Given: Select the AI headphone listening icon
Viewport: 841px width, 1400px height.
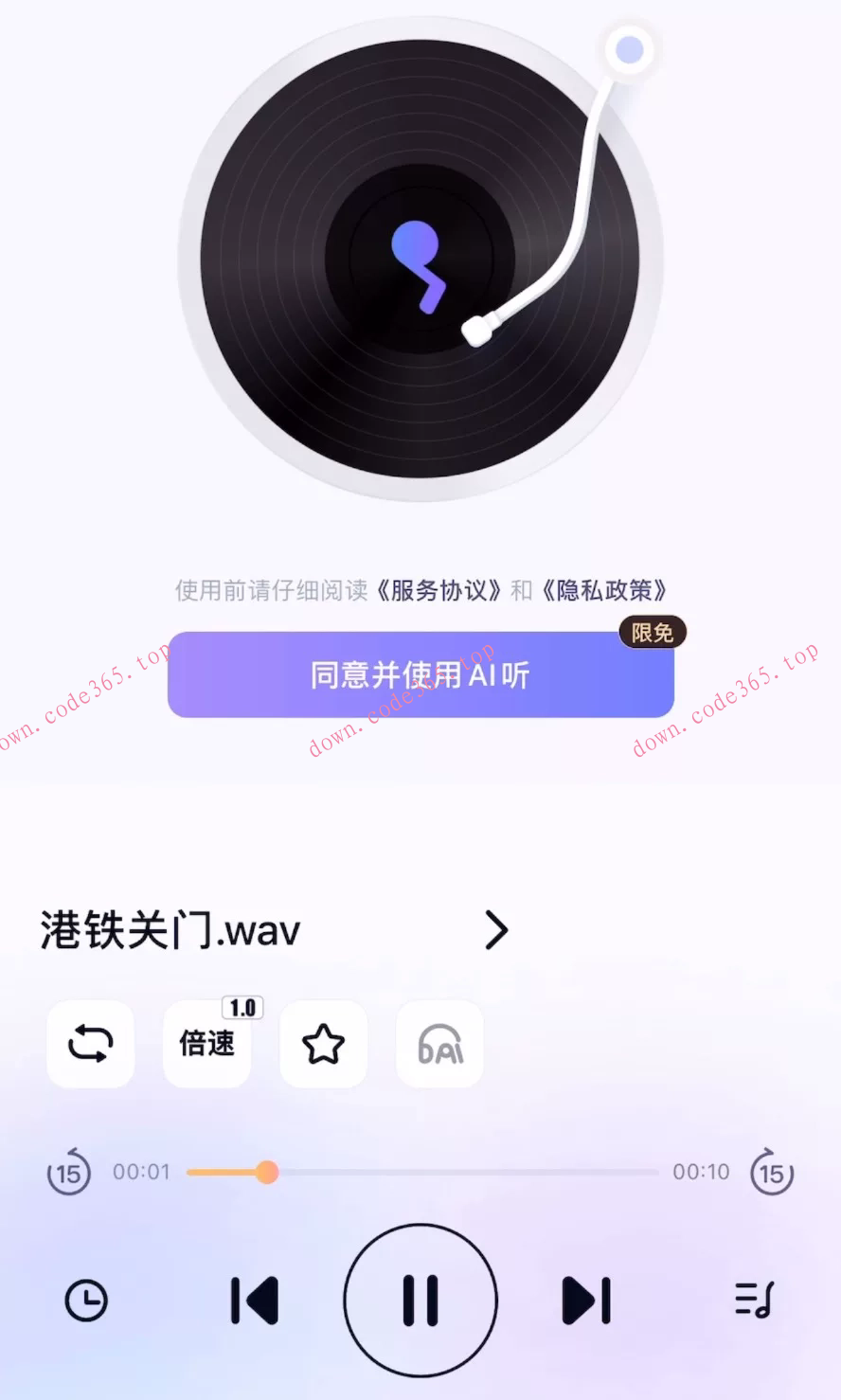Looking at the screenshot, I should pos(439,1045).
